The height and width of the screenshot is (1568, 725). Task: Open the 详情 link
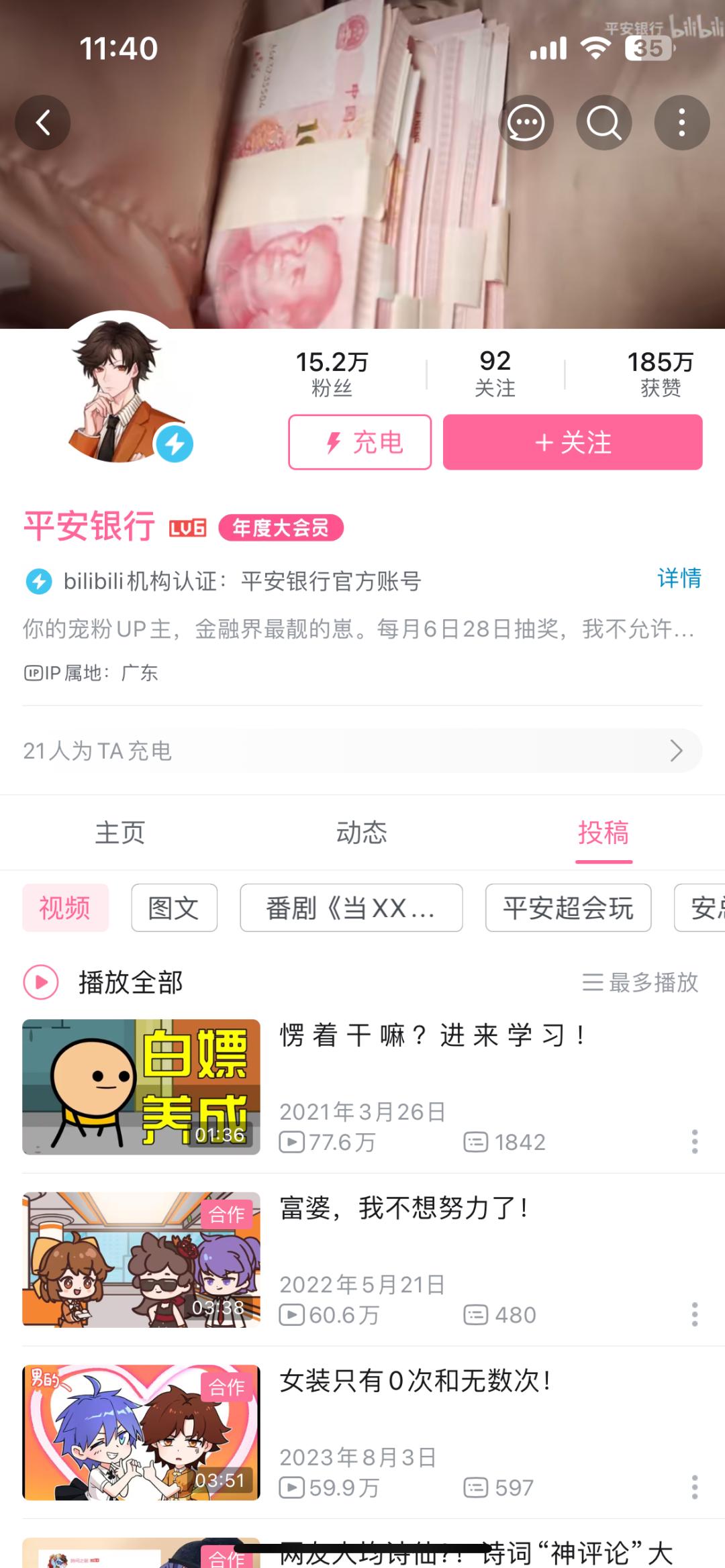click(679, 578)
